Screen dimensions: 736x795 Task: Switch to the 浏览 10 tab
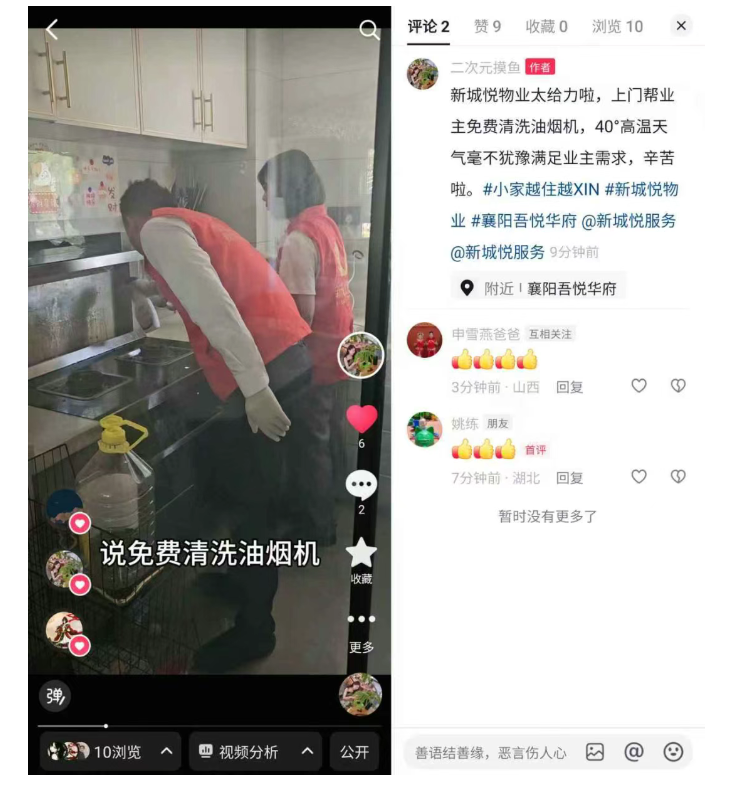pos(617,27)
